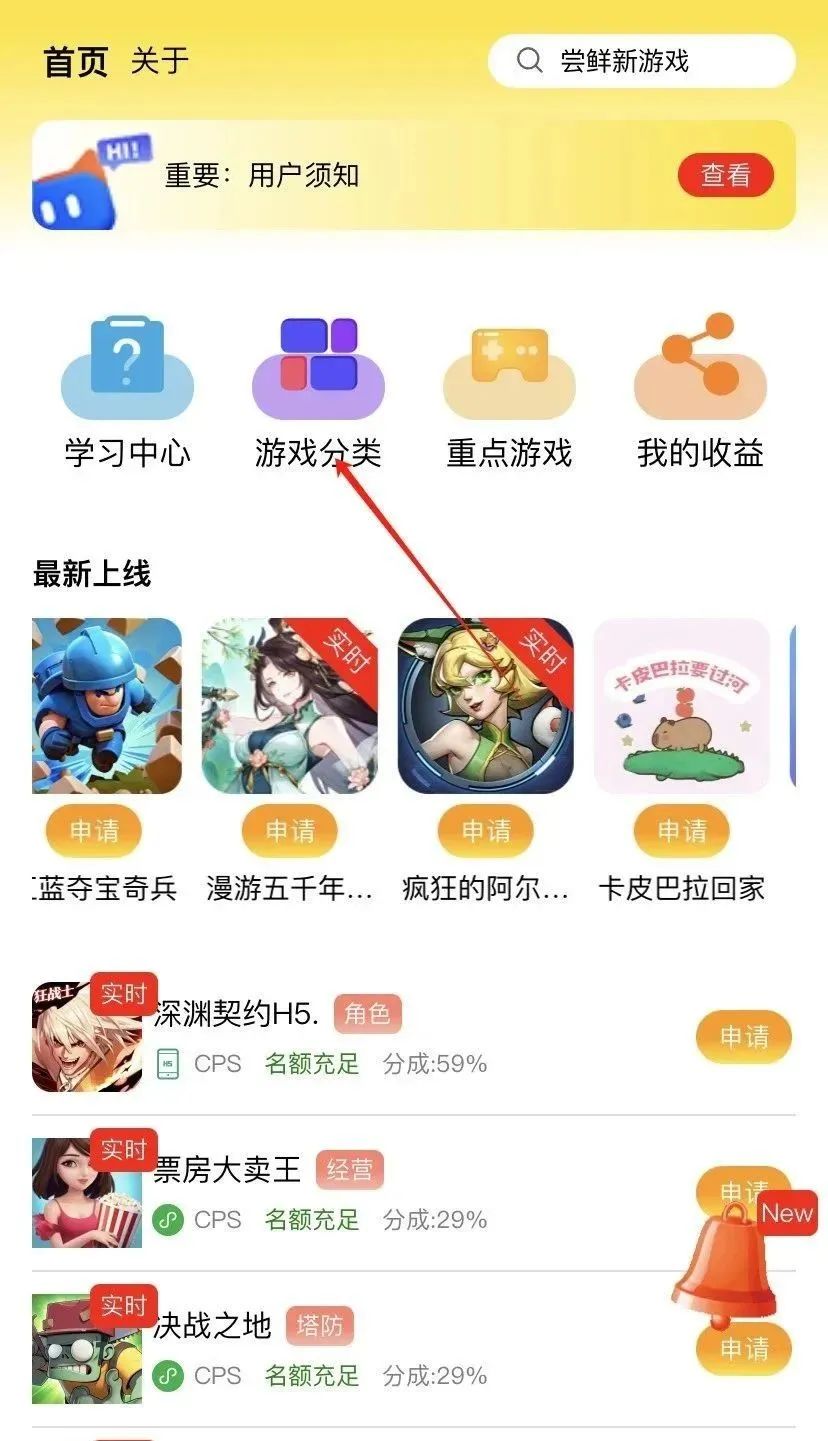Tap 申请 for 决战之地
The image size is (828, 1441).
(x=744, y=1349)
